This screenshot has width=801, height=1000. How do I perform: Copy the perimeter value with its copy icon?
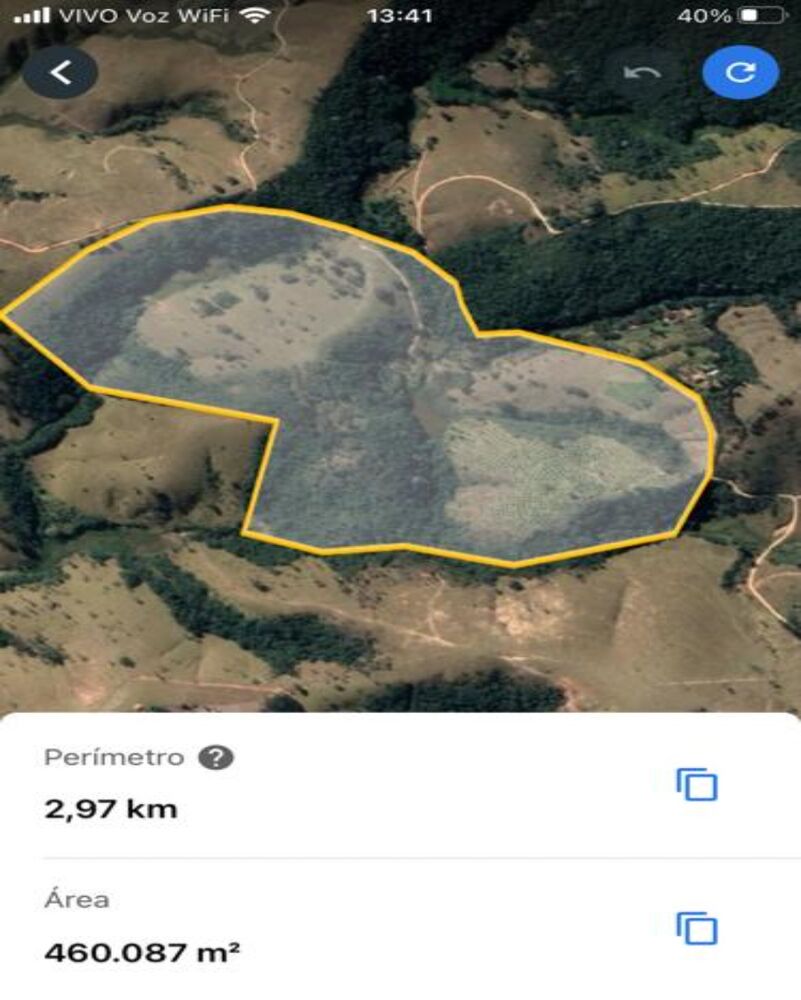(697, 788)
